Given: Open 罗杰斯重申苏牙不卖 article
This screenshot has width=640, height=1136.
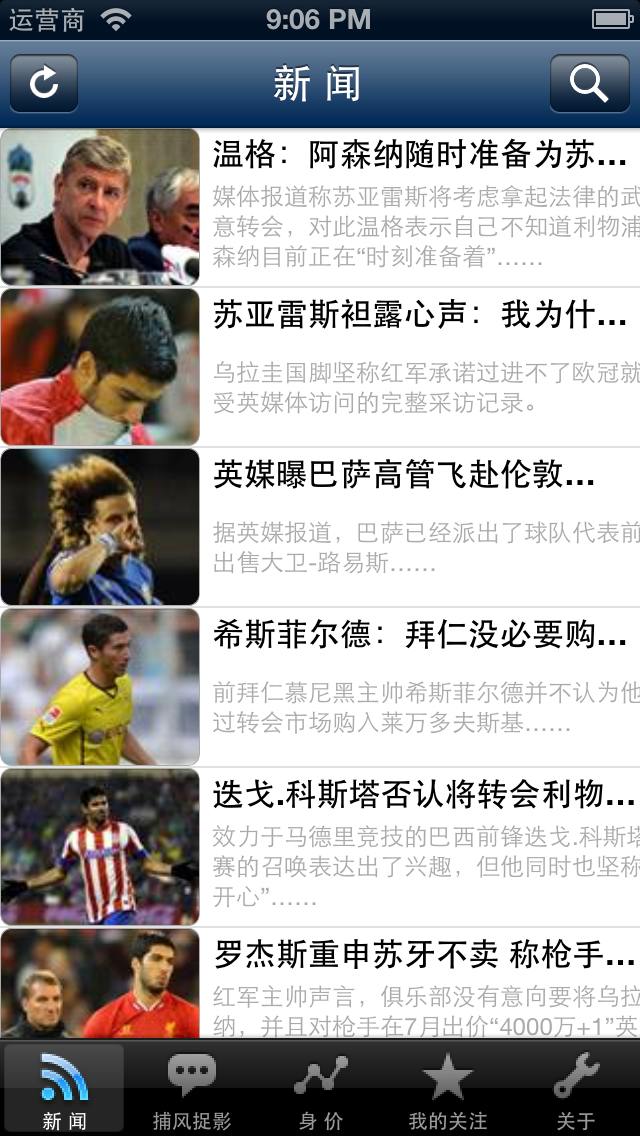Looking at the screenshot, I should point(420,985).
